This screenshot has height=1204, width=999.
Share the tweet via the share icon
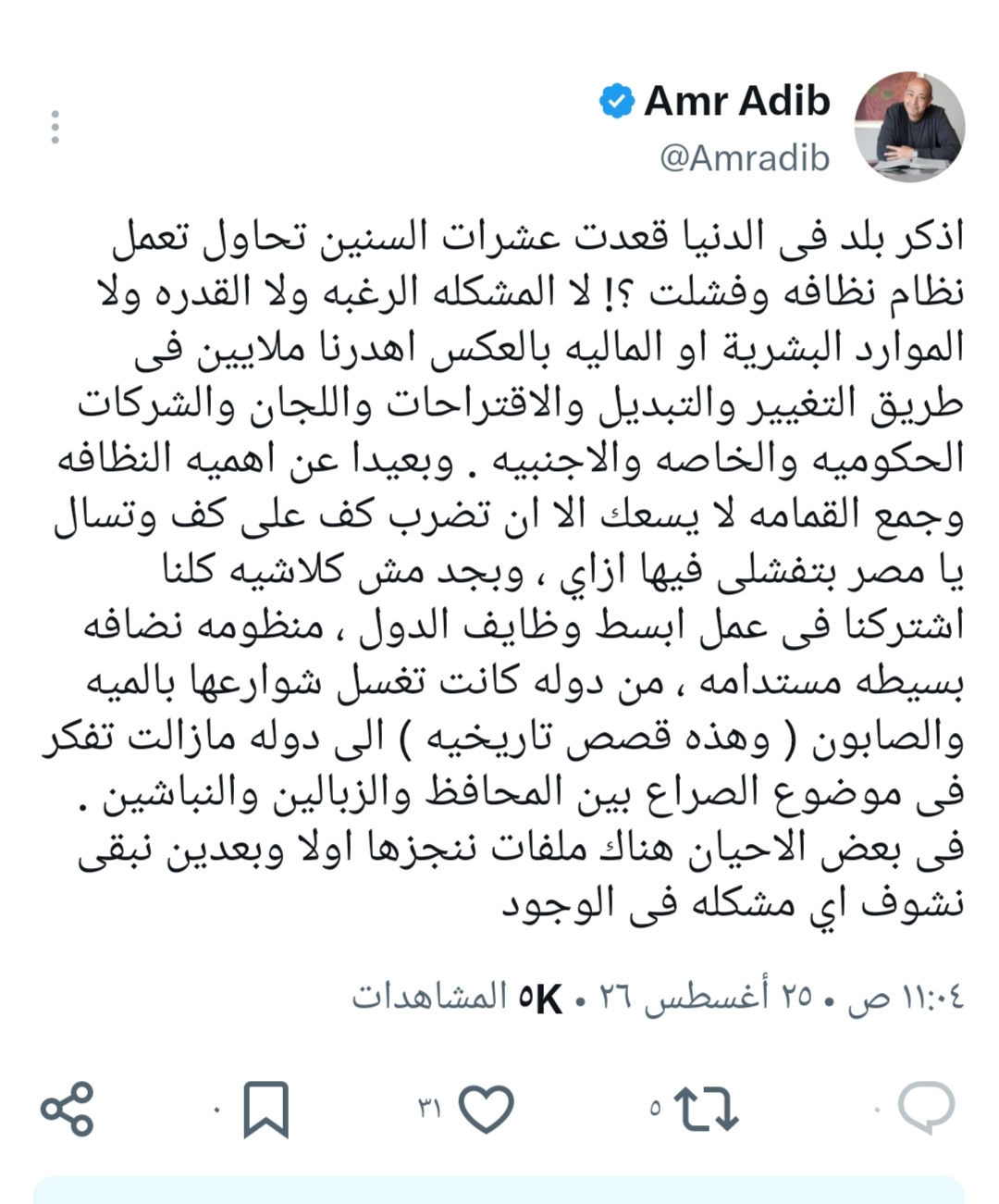pos(68,1108)
